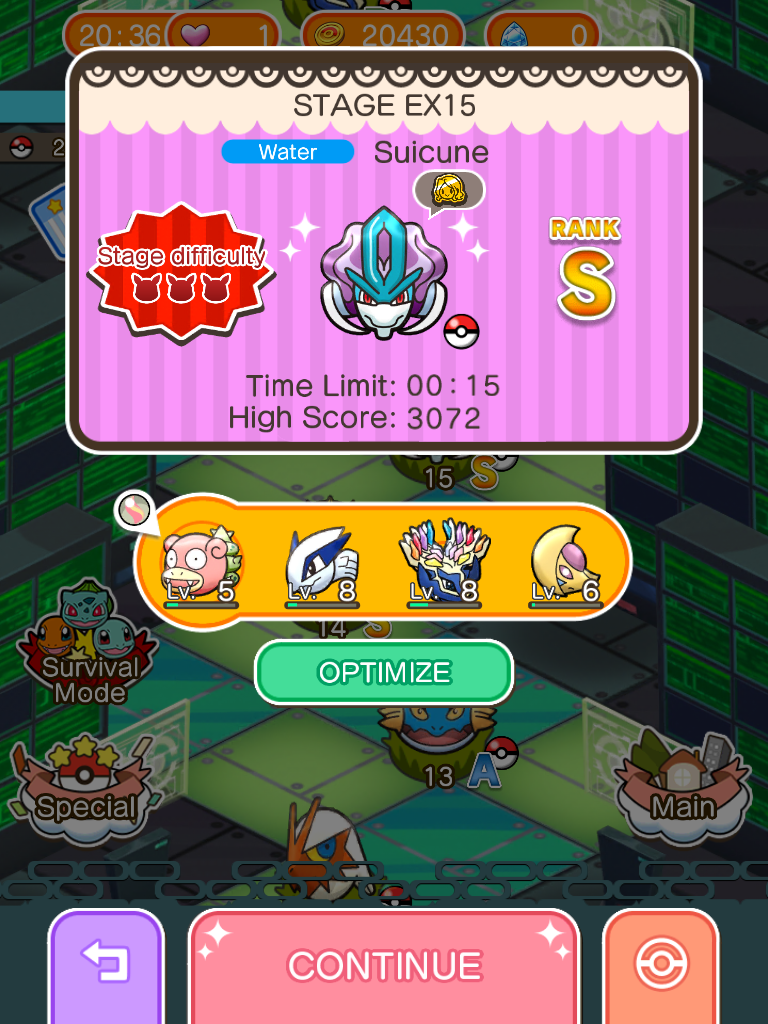Viewport: 768px width, 1024px height.
Task: Select Slowbro in the team slots
Action: (200, 563)
